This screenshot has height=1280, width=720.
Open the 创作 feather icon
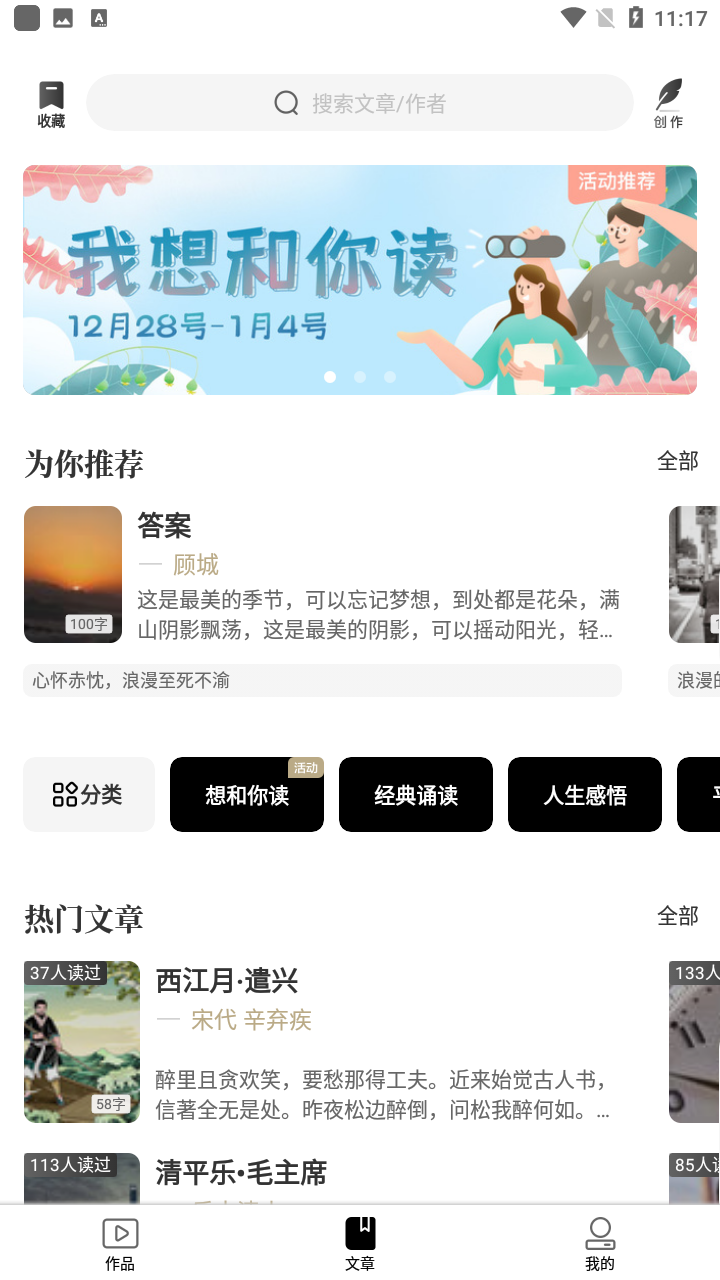(669, 104)
